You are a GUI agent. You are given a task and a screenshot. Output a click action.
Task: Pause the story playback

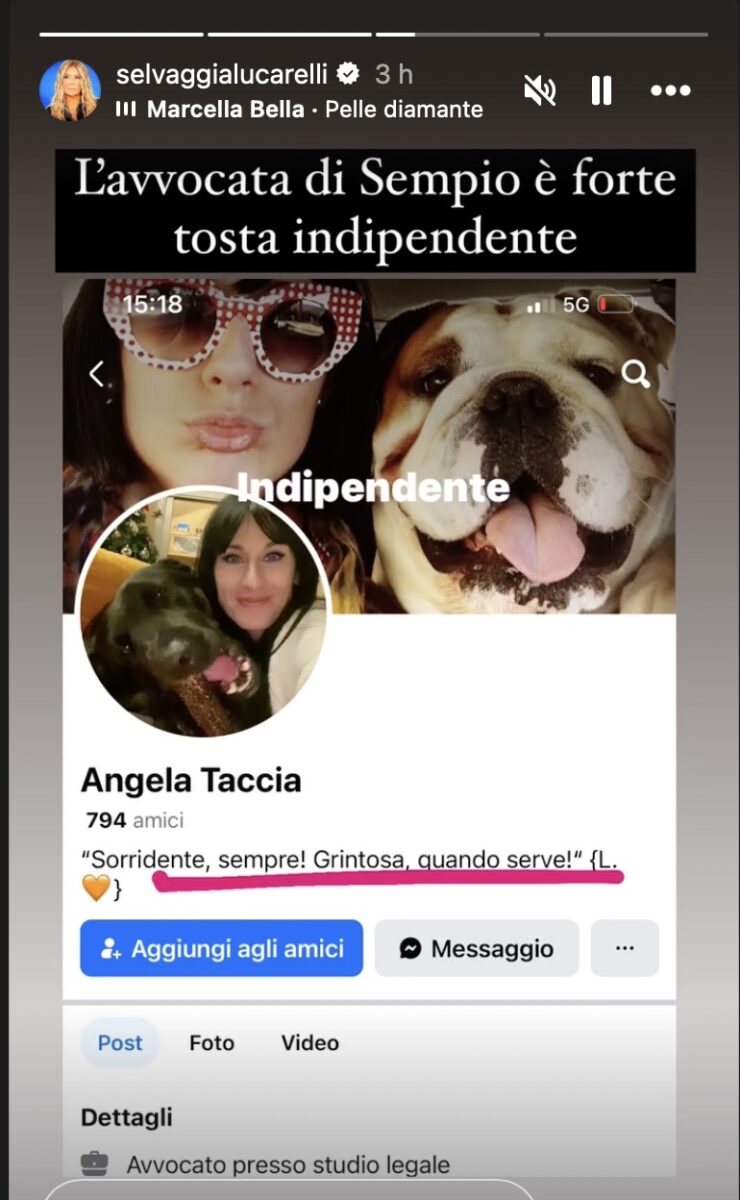pos(601,91)
